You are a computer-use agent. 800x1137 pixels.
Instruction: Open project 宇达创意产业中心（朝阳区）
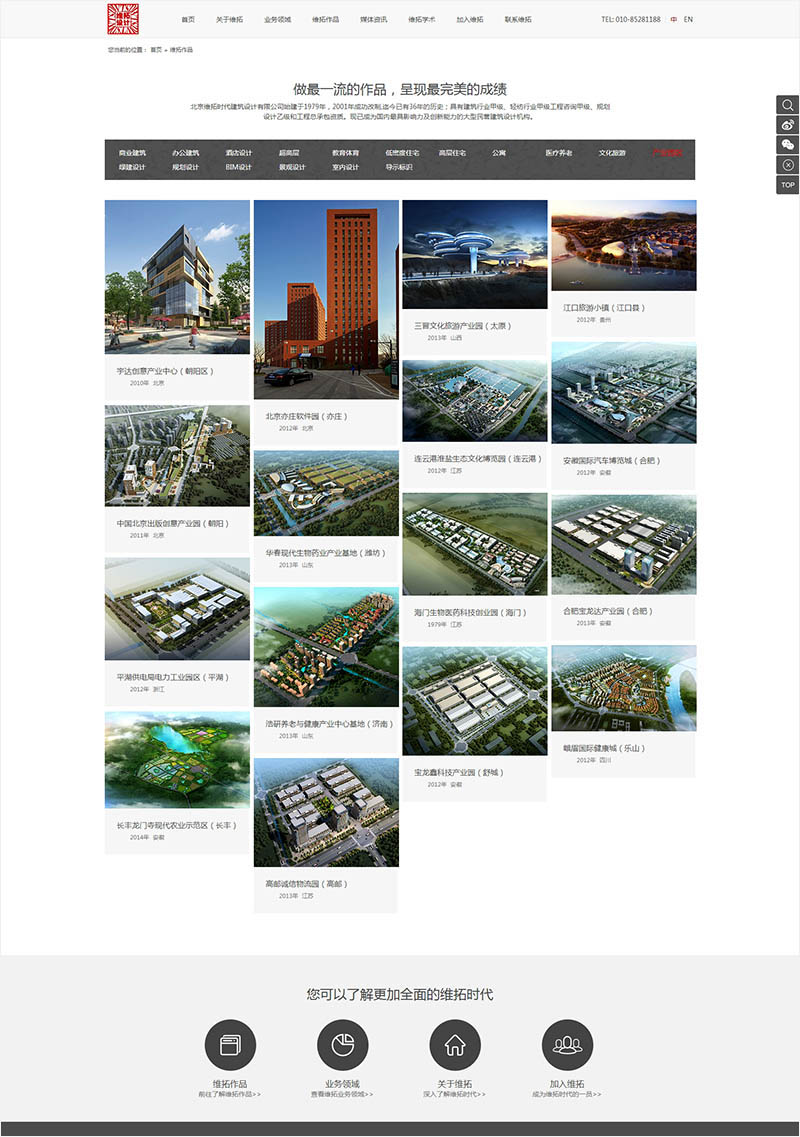[x=177, y=277]
